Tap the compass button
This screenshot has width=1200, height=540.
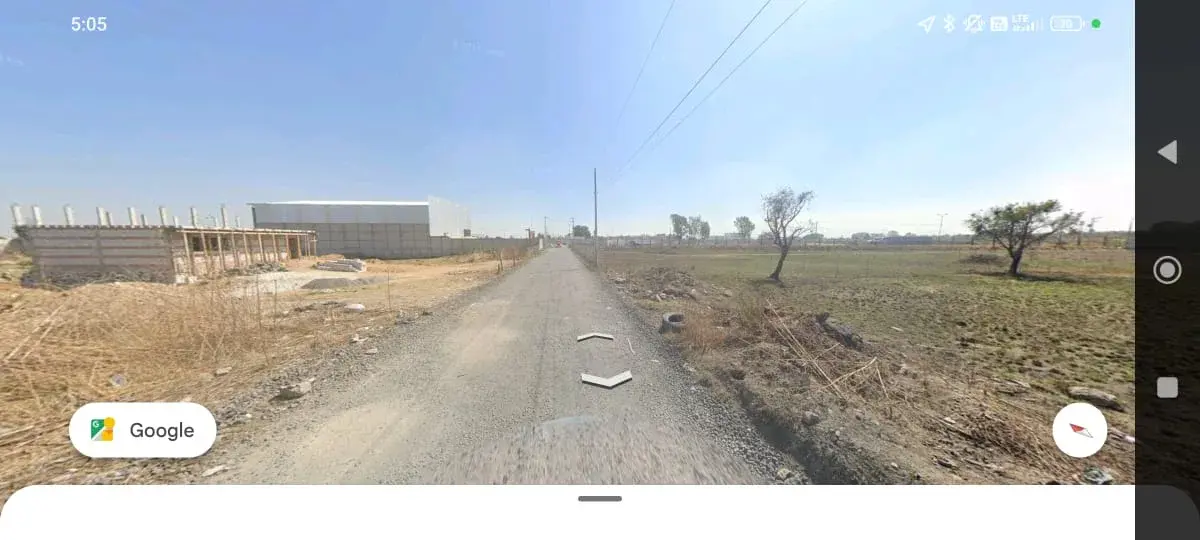[1080, 430]
